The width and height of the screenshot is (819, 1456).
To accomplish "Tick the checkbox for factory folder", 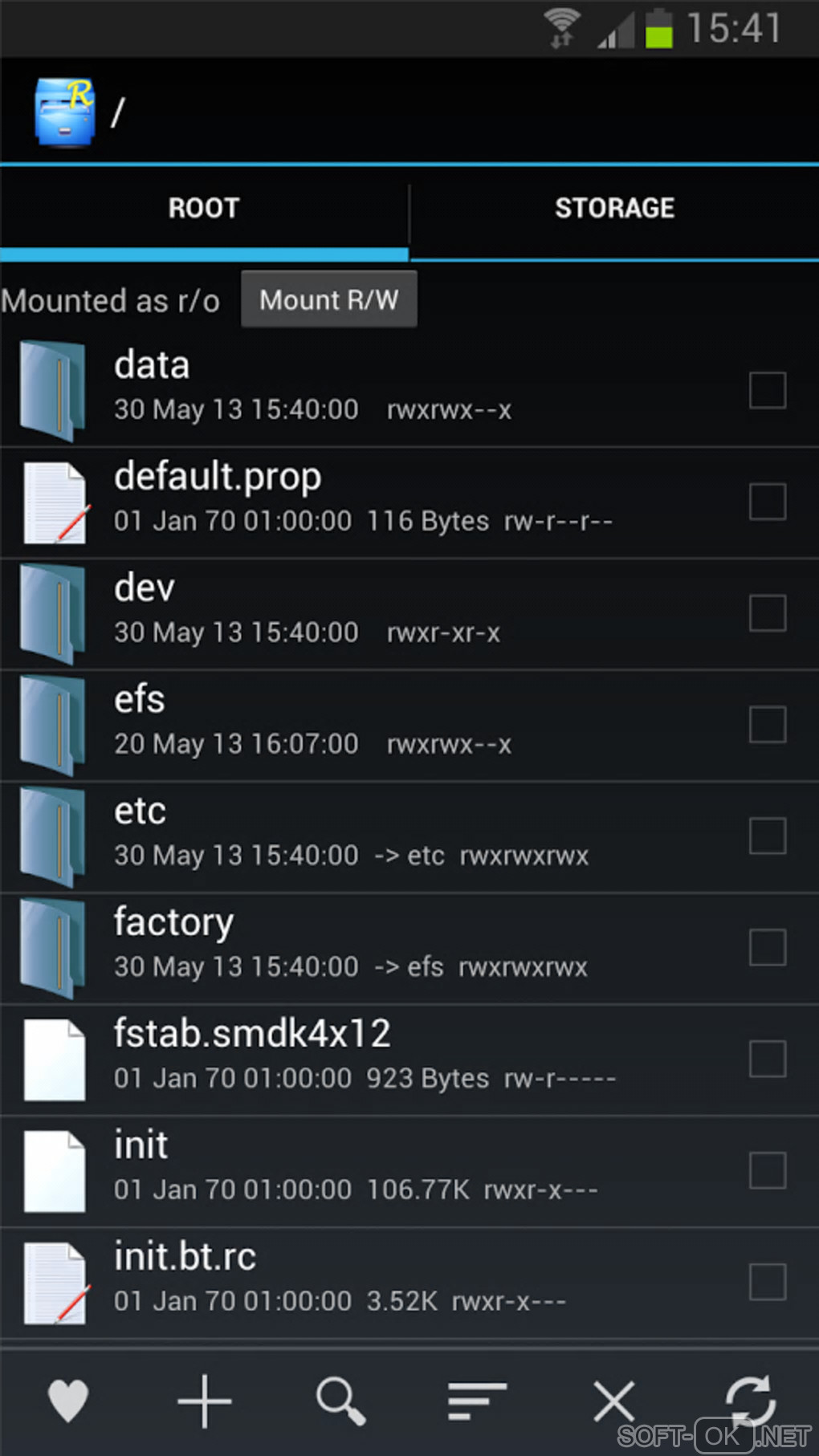I will click(x=767, y=947).
